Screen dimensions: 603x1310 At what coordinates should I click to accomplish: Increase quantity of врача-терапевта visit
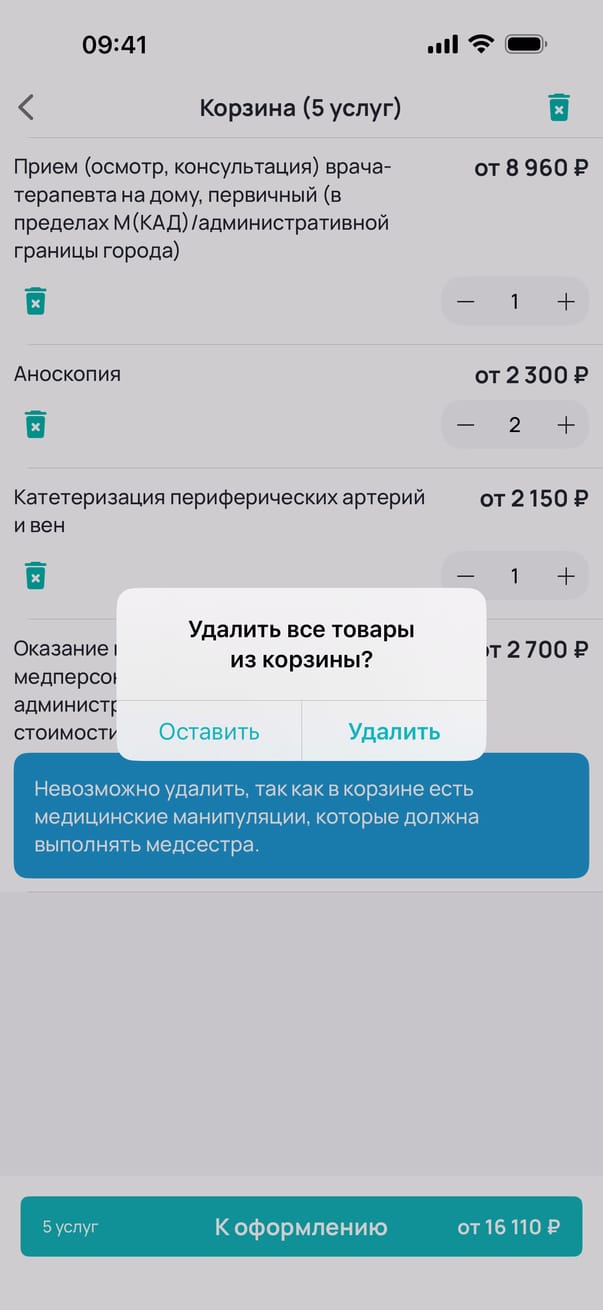566,301
